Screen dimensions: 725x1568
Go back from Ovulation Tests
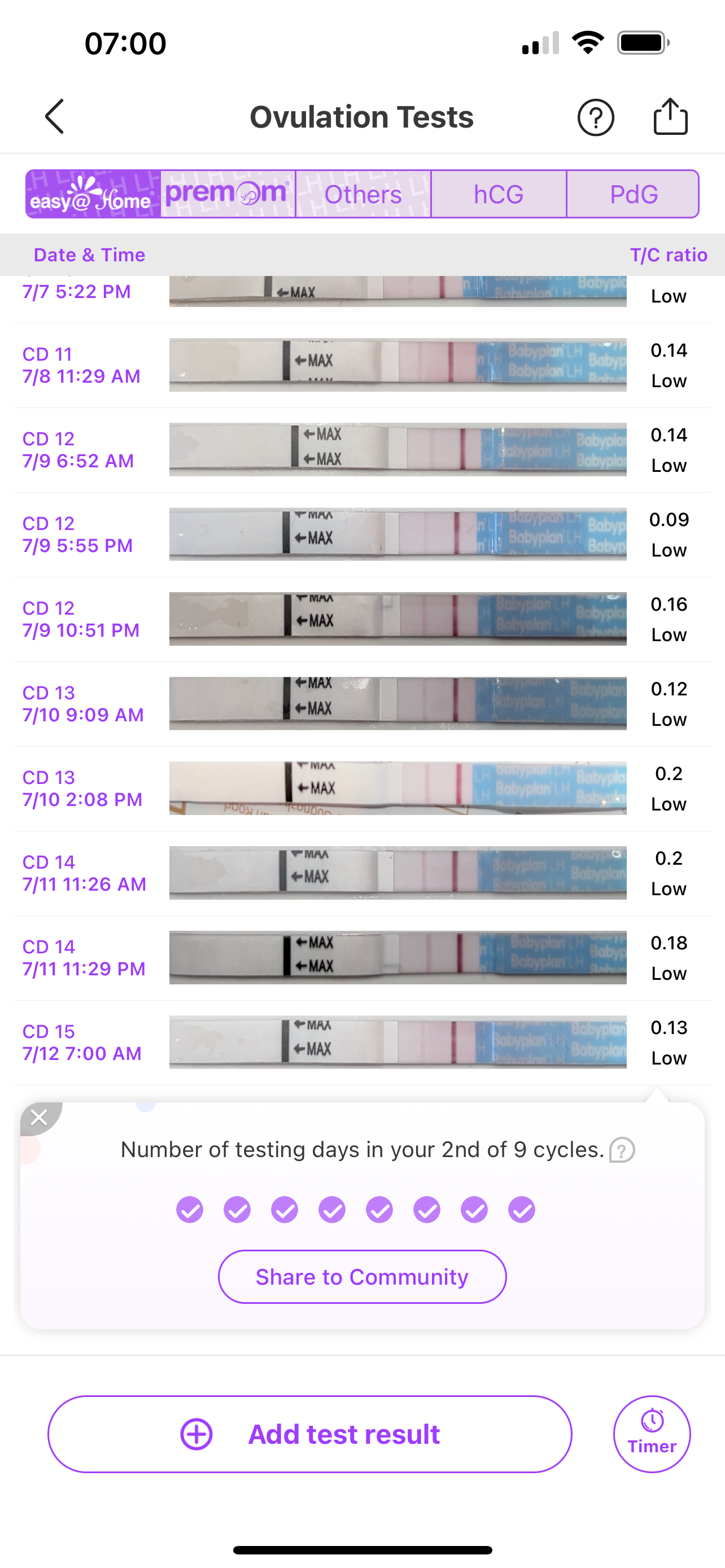55,116
